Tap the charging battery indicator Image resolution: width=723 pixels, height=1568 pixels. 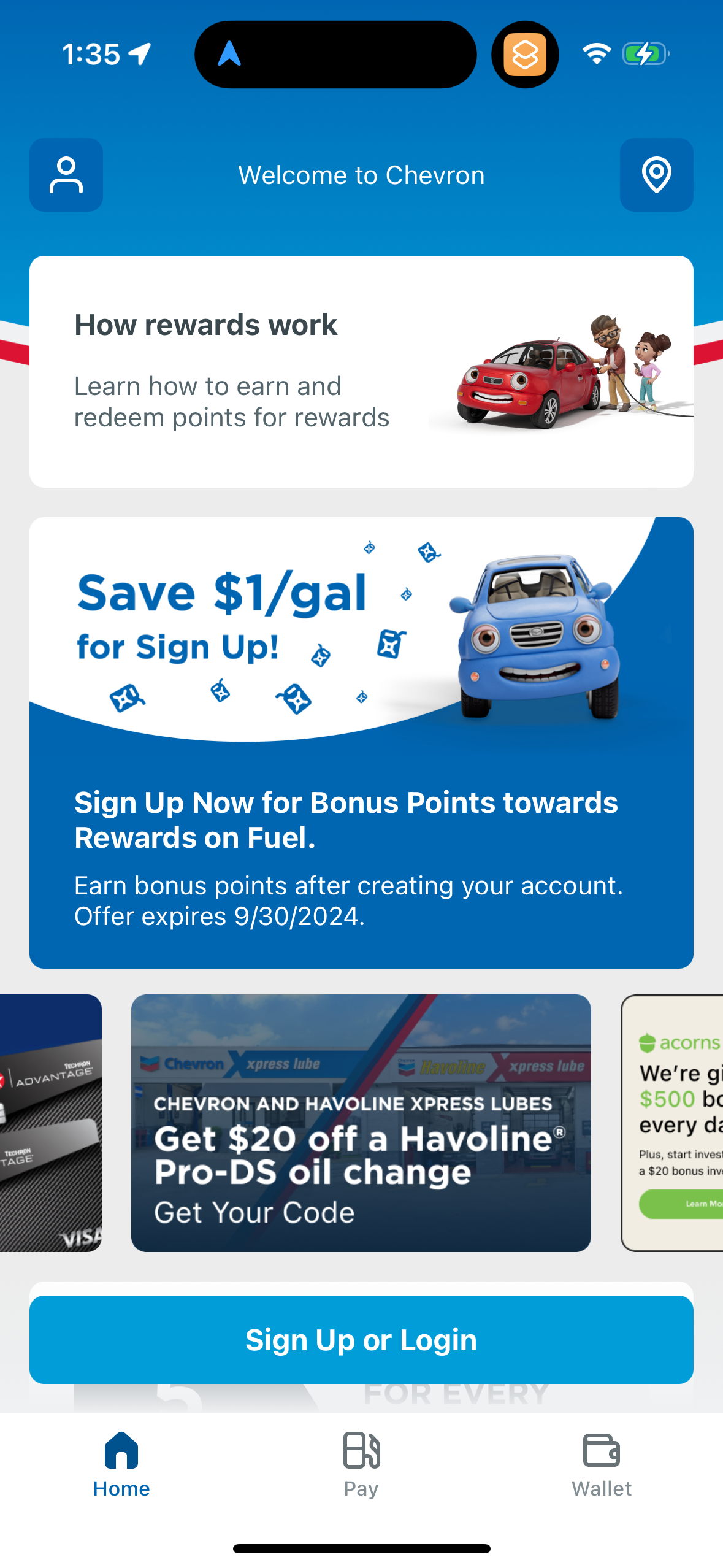tap(644, 54)
